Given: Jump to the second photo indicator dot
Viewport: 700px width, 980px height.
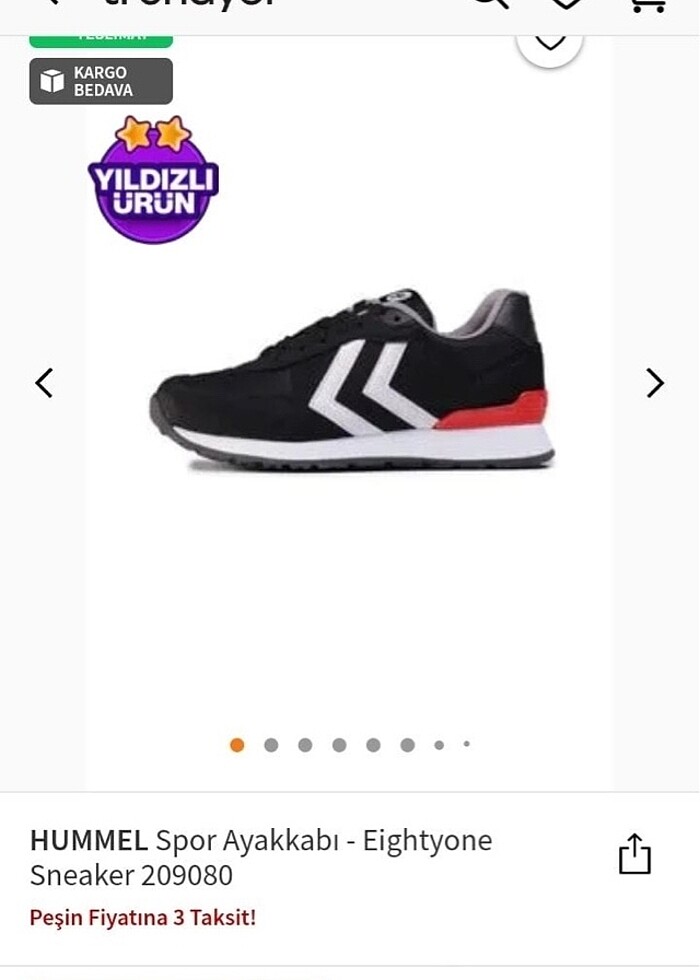Looking at the screenshot, I should click(271, 745).
